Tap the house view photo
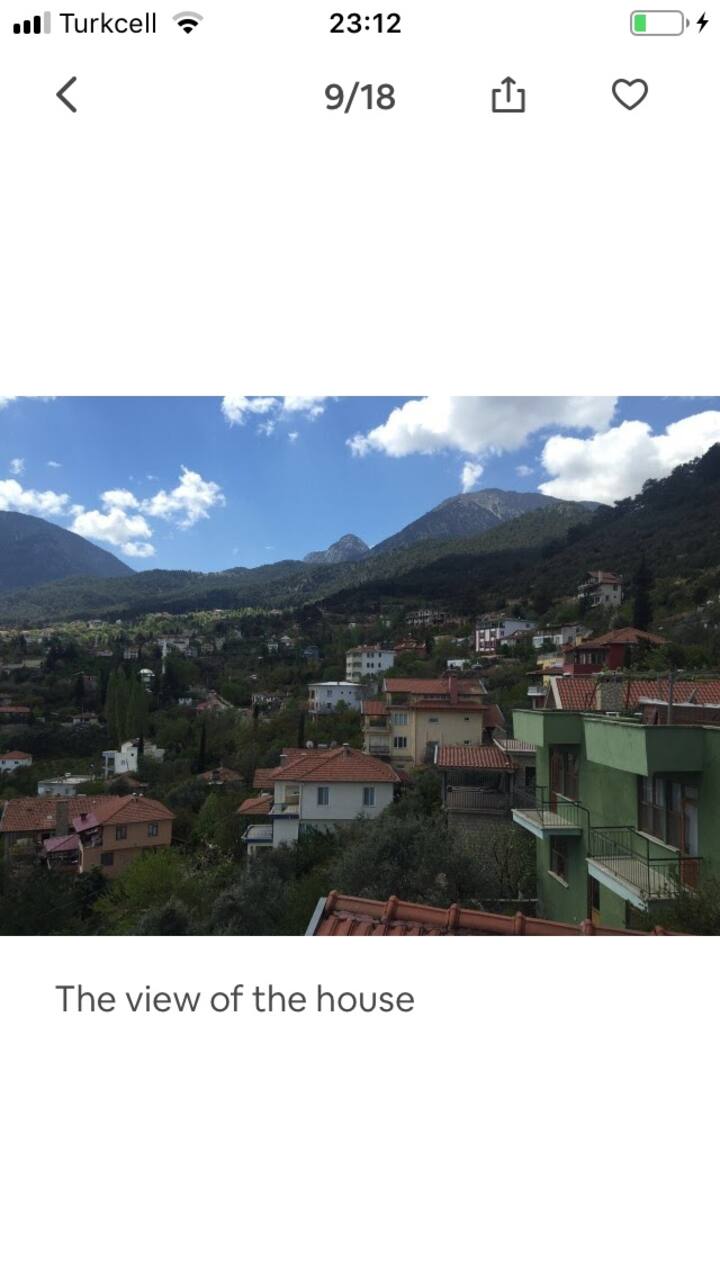This screenshot has width=720, height=1278. pos(360,666)
